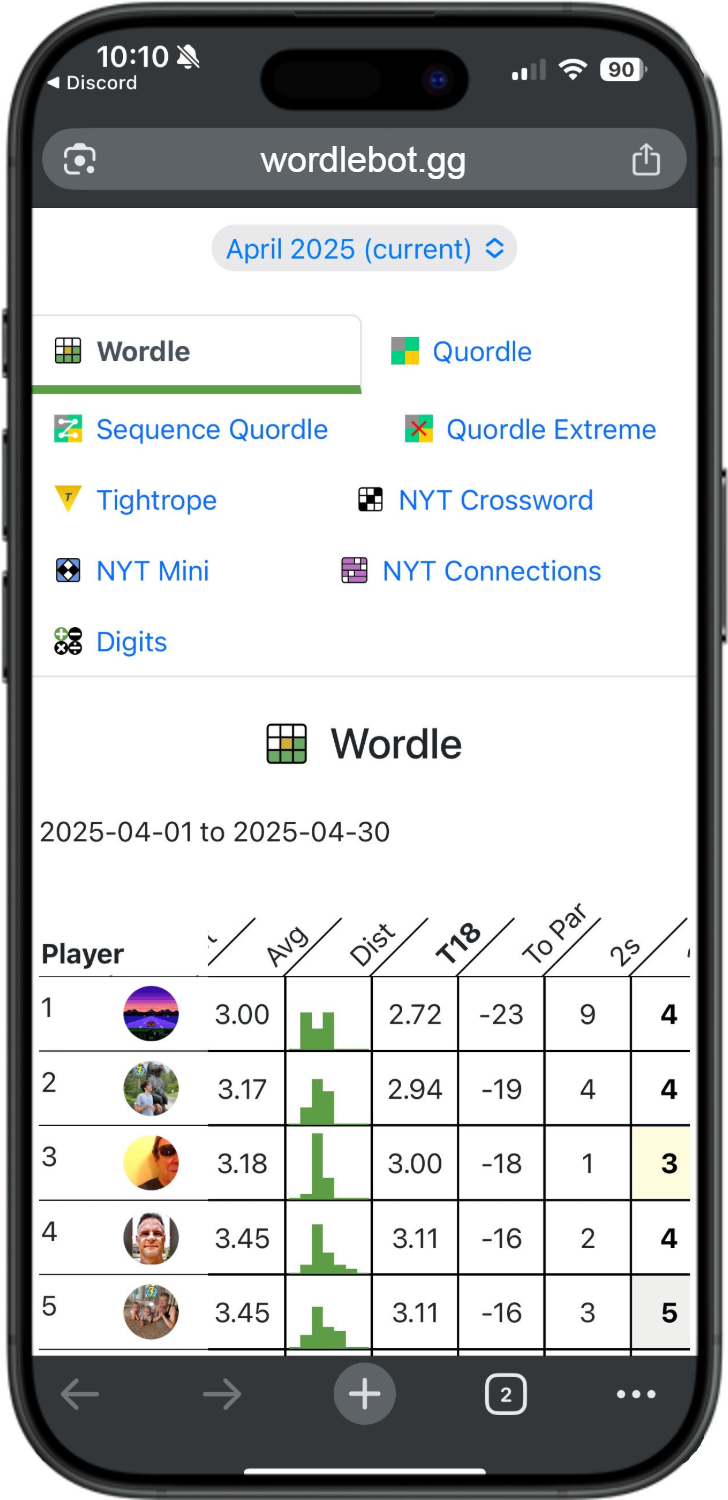Viewport: 728px width, 1500px height.
Task: Sort the table by To Par column
Action: pyautogui.click(x=553, y=935)
